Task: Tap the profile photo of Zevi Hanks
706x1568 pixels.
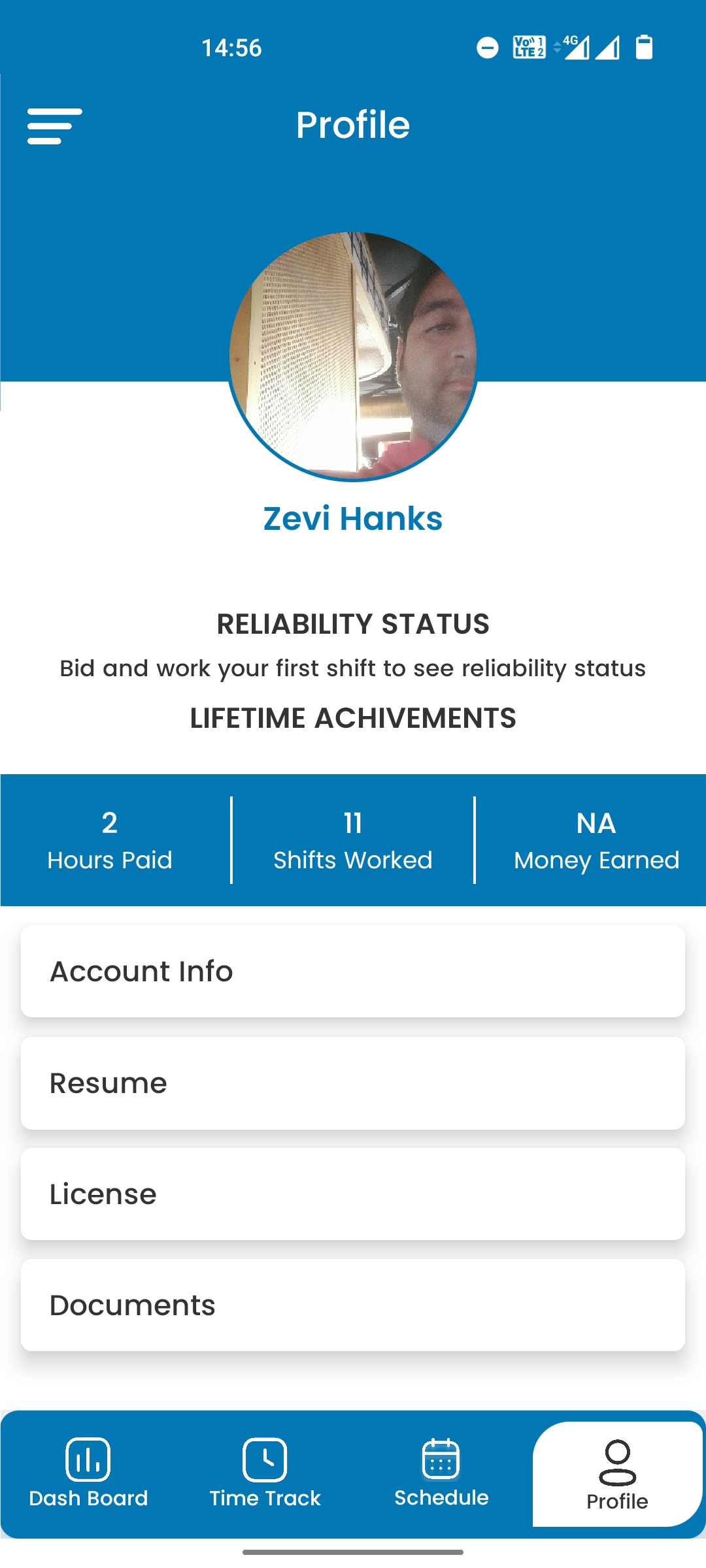Action: (353, 356)
